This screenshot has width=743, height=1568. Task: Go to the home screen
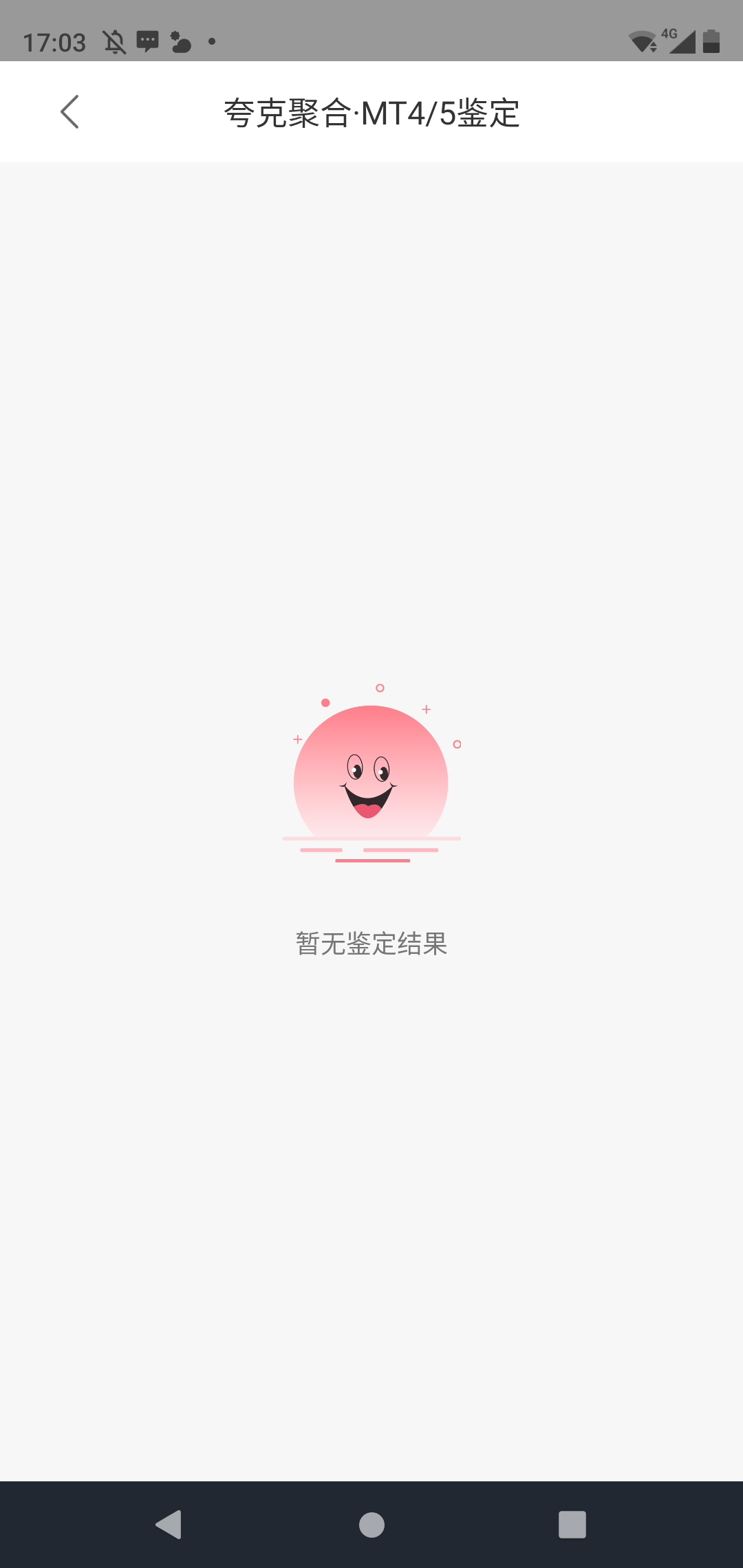coord(371,1525)
